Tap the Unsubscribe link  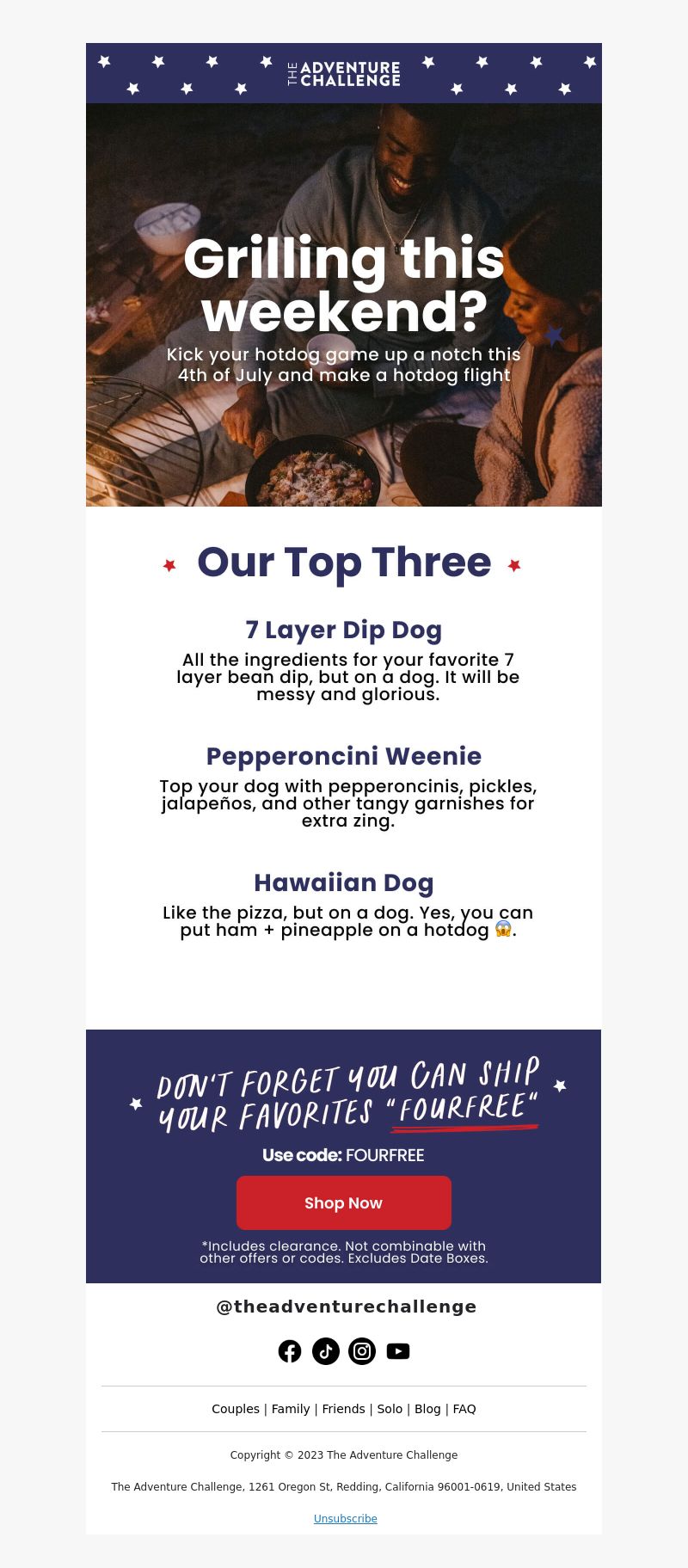pyautogui.click(x=346, y=1519)
